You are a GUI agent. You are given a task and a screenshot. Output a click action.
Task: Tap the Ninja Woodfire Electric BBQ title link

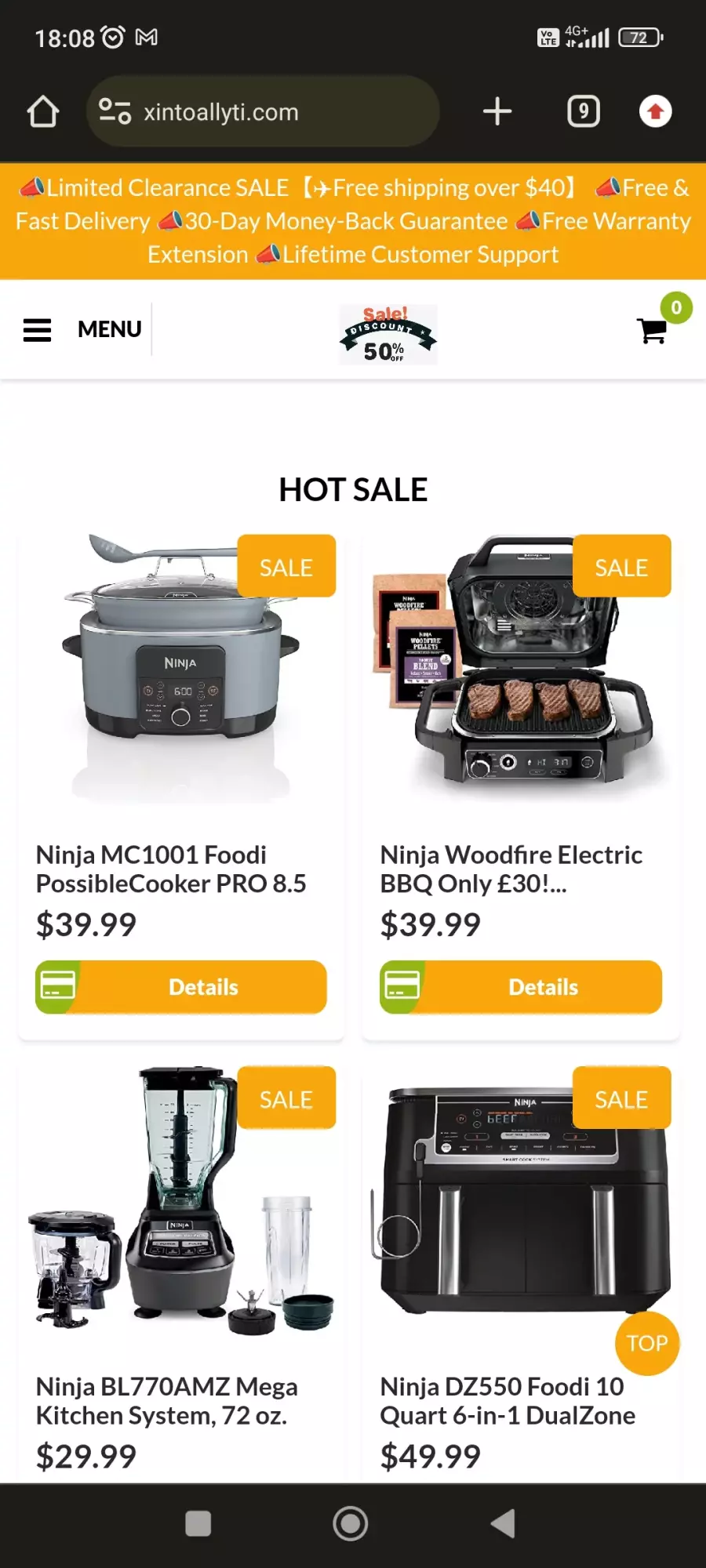tap(511, 869)
